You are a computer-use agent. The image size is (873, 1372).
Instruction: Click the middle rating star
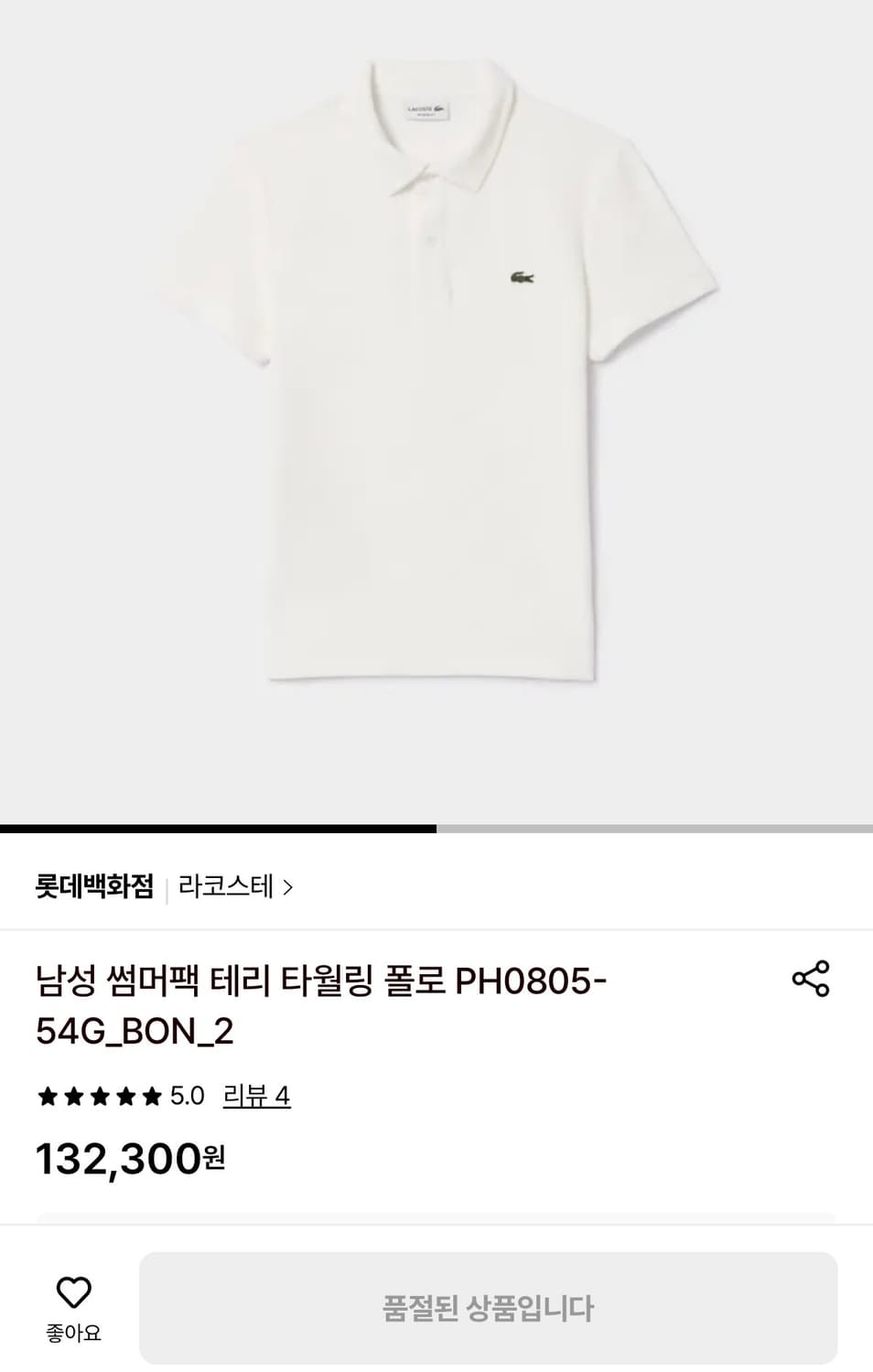point(101,1095)
